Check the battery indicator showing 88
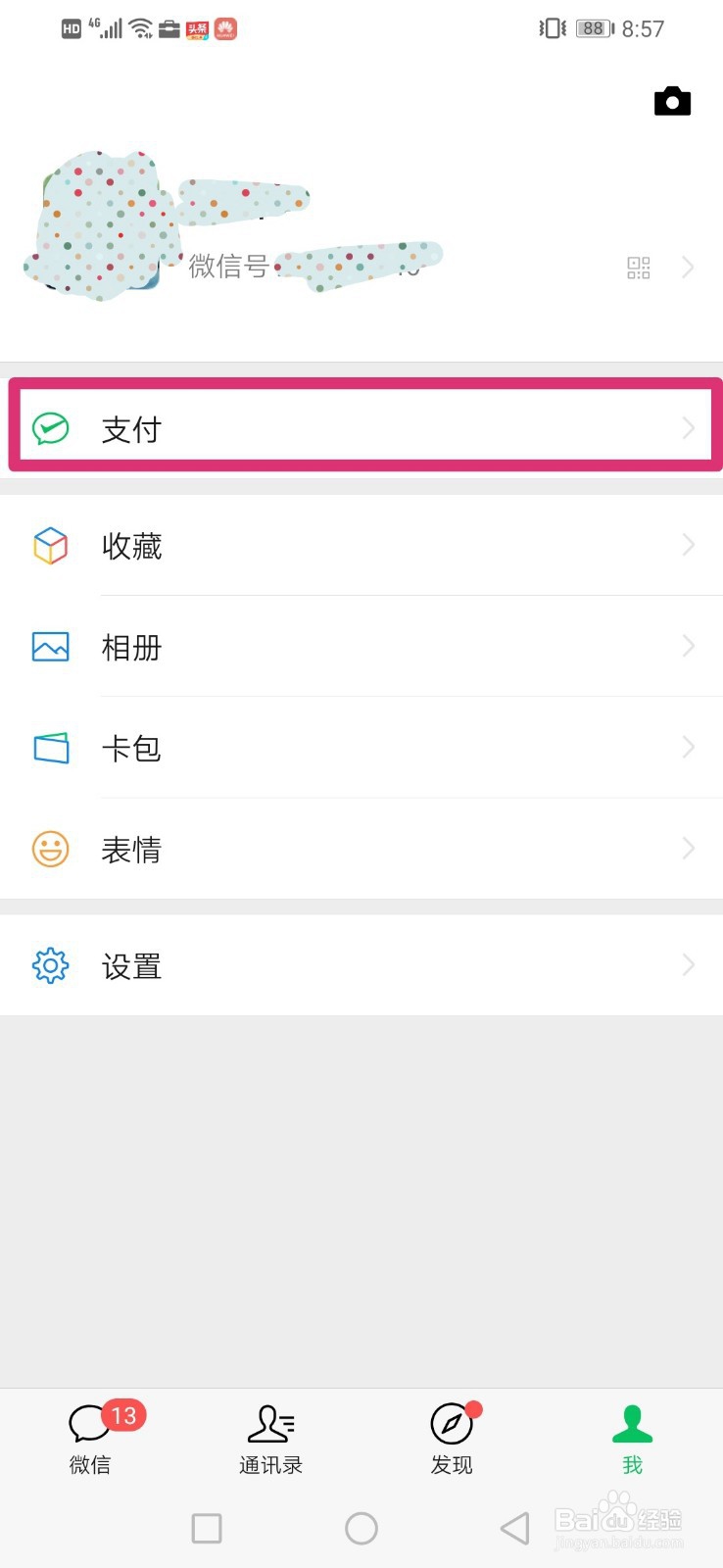Image resolution: width=723 pixels, height=1568 pixels. point(592,28)
